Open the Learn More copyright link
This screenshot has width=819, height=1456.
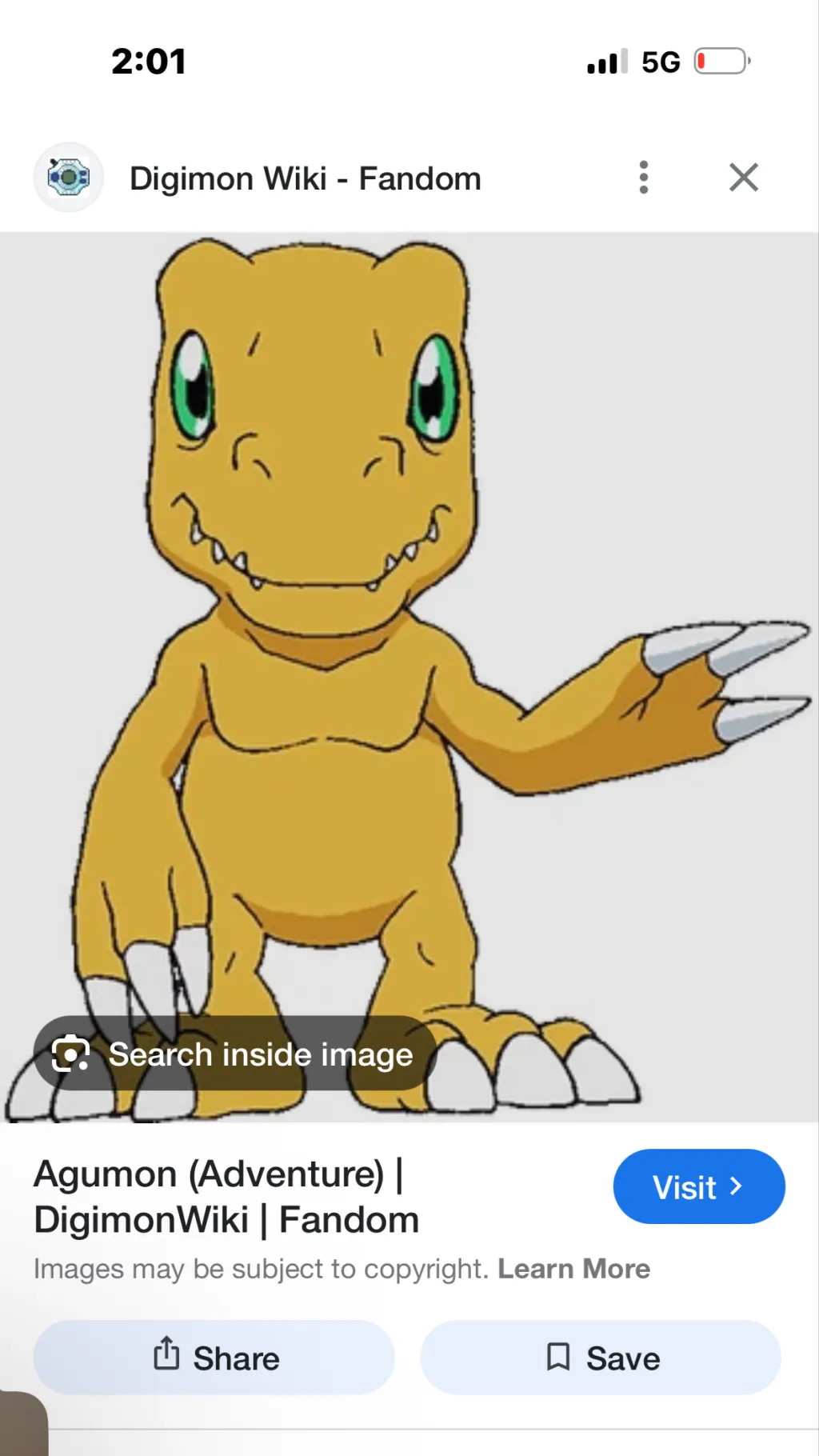point(573,1269)
